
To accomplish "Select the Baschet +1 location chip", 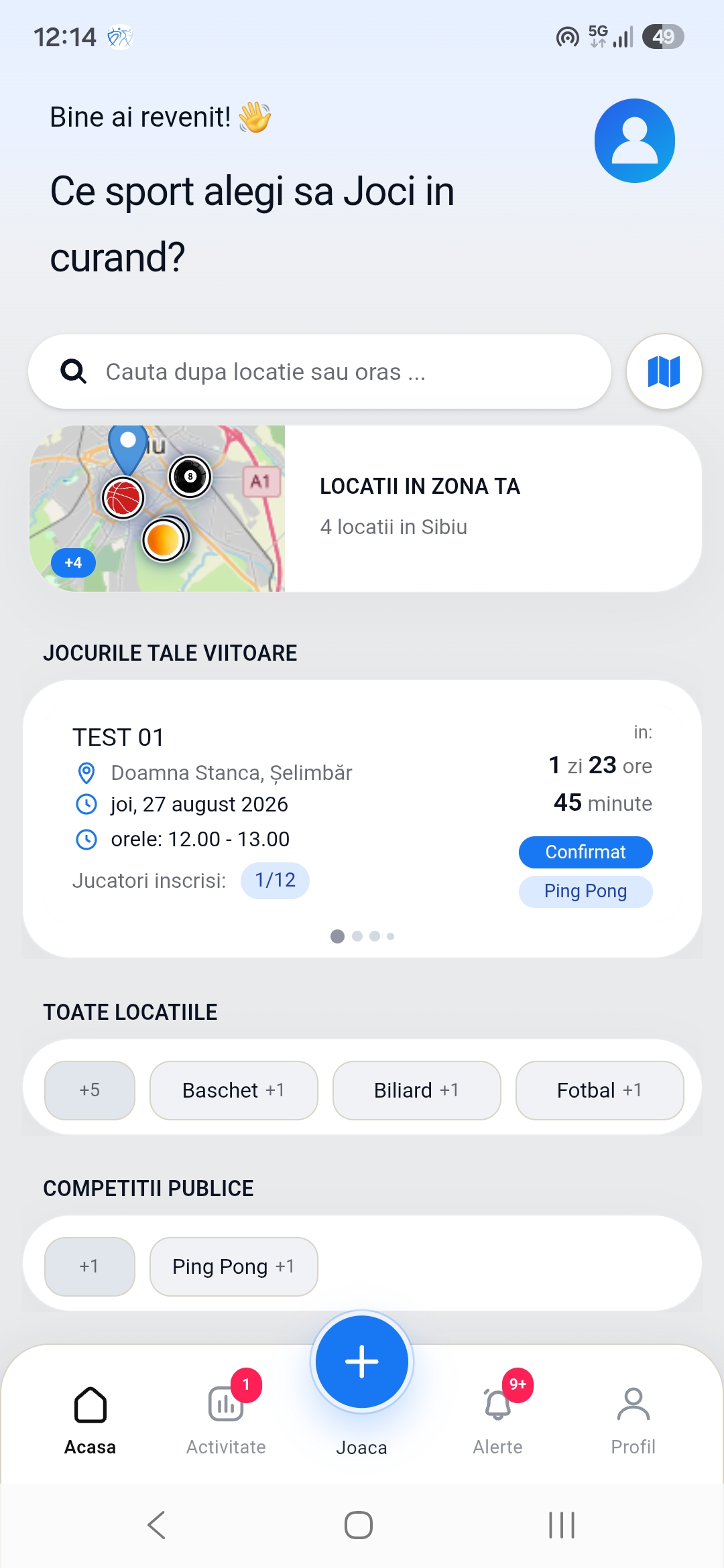I will tap(233, 1090).
